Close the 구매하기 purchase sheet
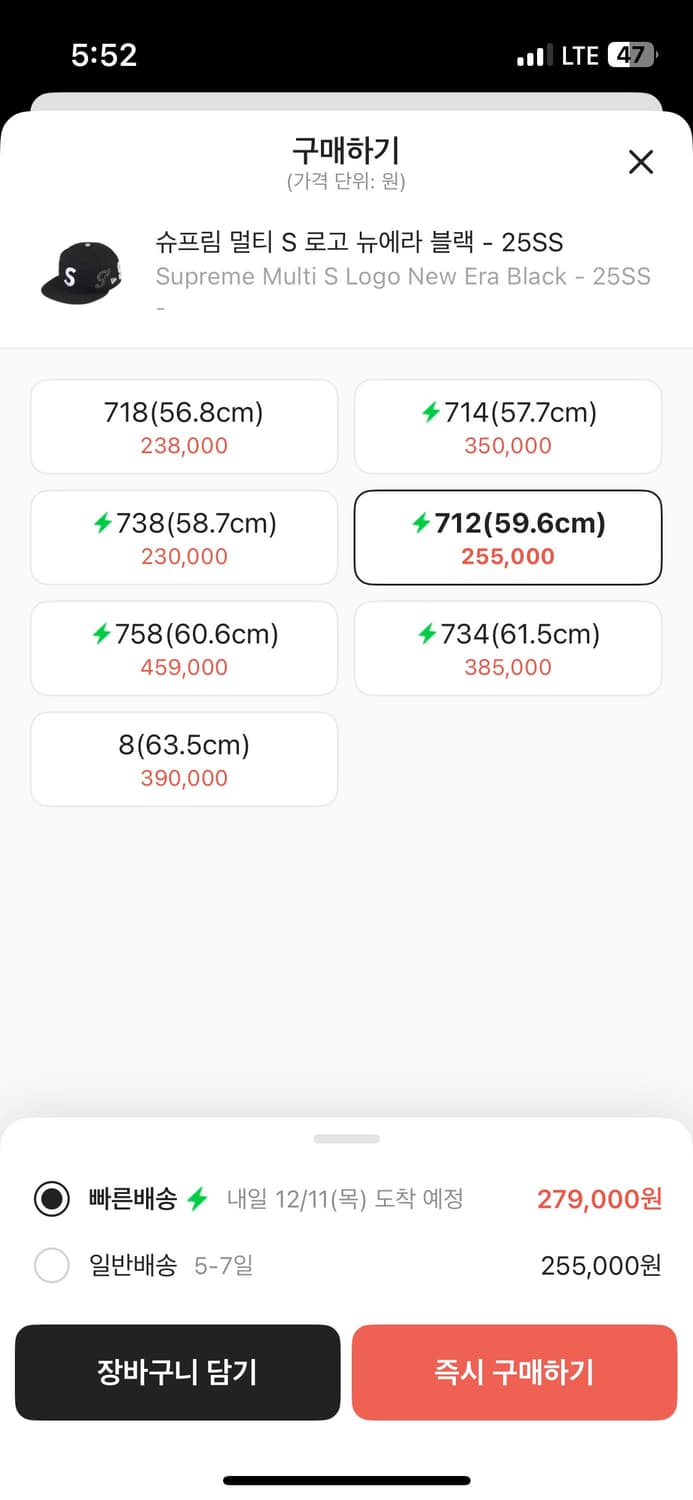This screenshot has width=693, height=1500. (640, 162)
